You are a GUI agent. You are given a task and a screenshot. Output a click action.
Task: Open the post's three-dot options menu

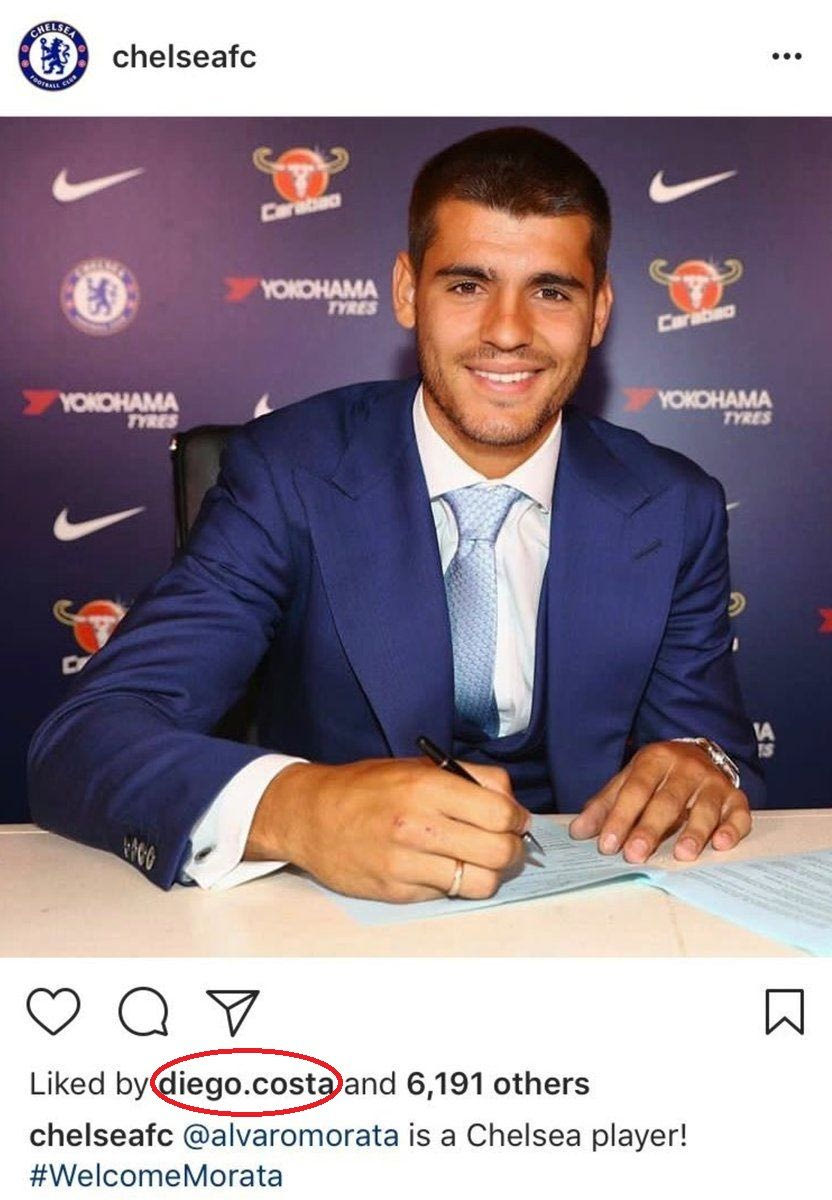[x=787, y=57]
